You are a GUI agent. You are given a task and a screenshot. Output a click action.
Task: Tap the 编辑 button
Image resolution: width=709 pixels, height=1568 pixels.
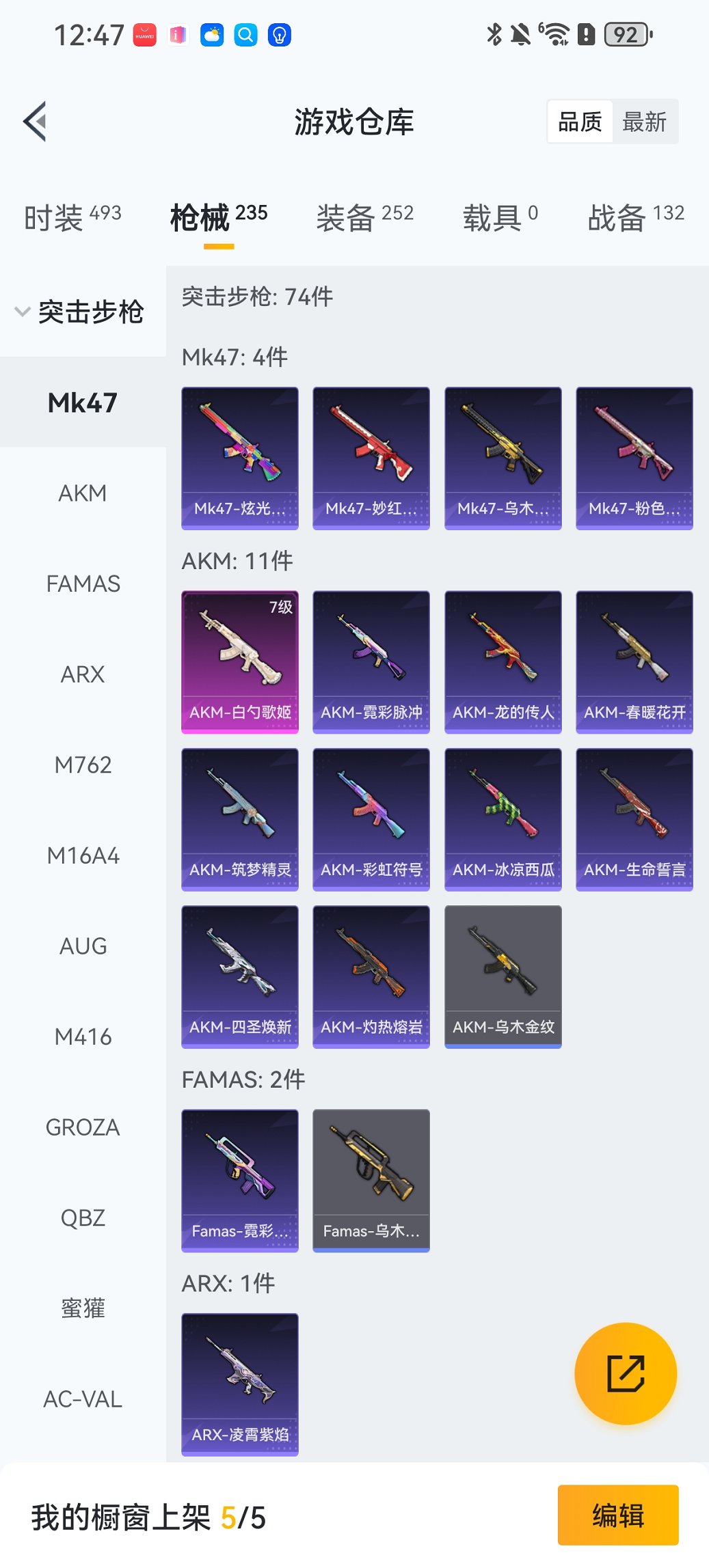click(x=618, y=1515)
